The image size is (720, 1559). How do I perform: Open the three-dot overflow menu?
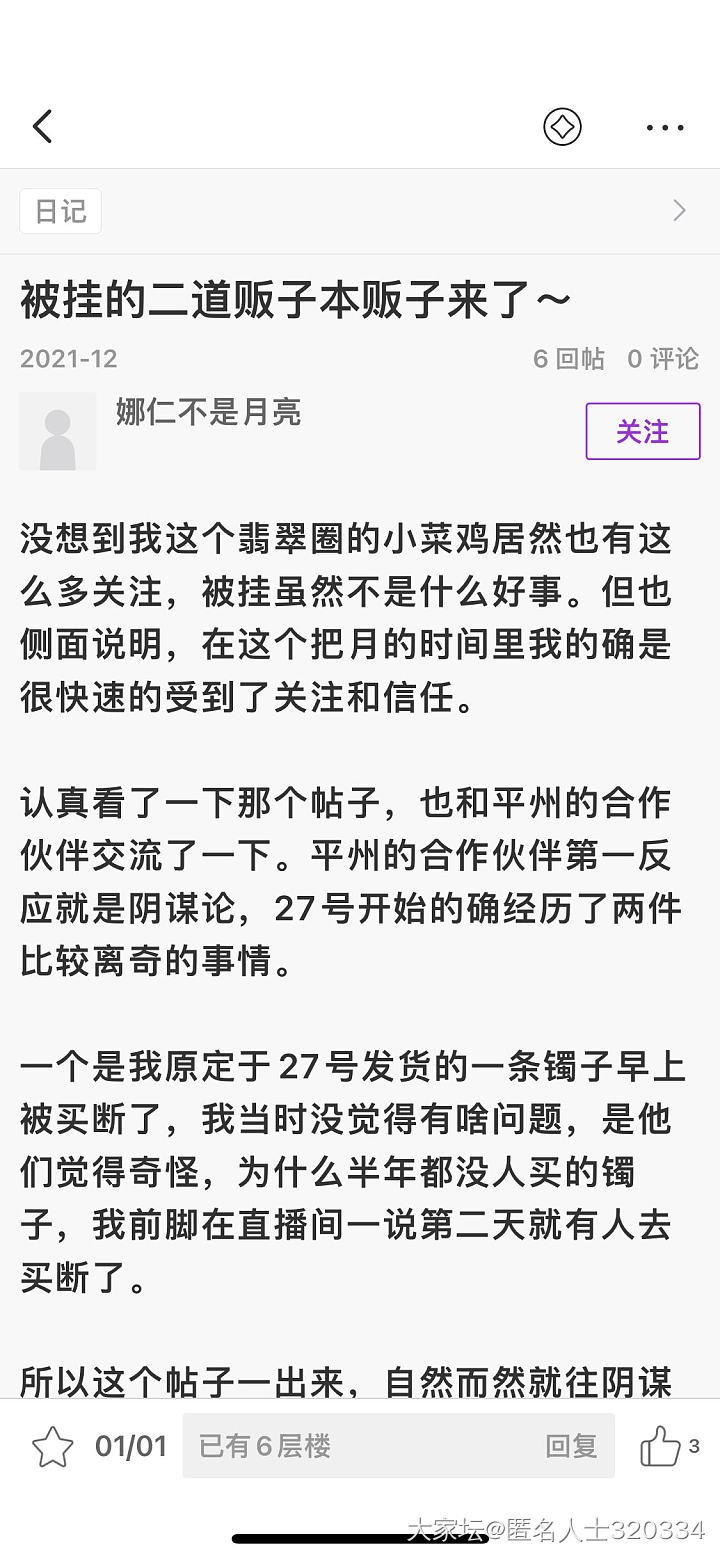pos(664,127)
